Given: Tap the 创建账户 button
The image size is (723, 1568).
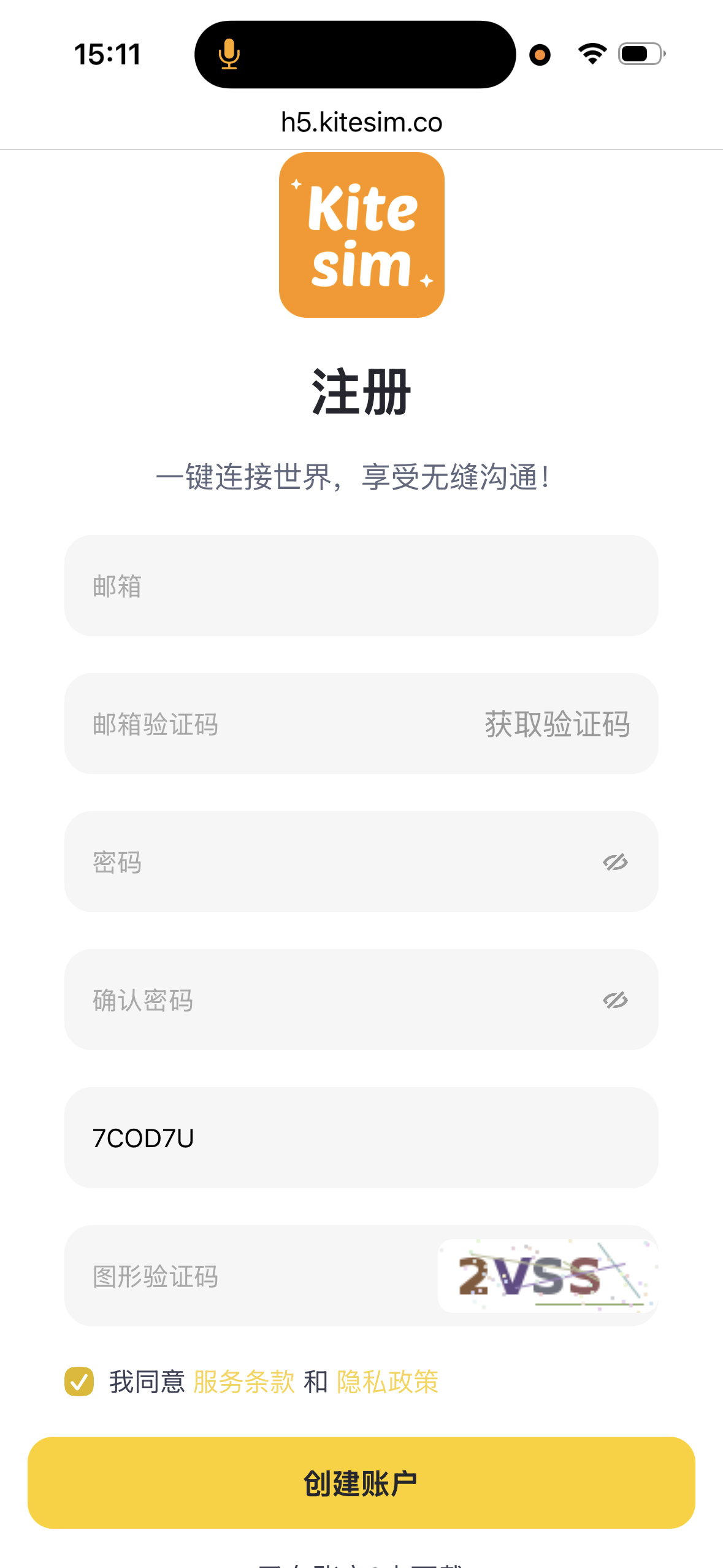Looking at the screenshot, I should pos(361,1483).
